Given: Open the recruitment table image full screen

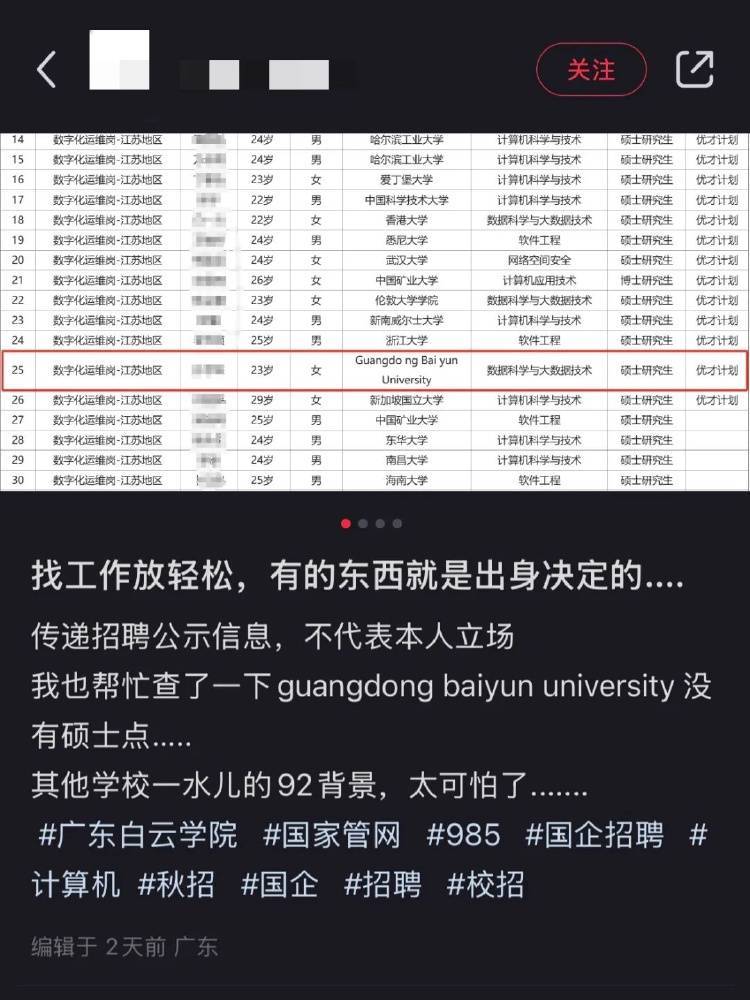Looking at the screenshot, I should click(x=375, y=310).
